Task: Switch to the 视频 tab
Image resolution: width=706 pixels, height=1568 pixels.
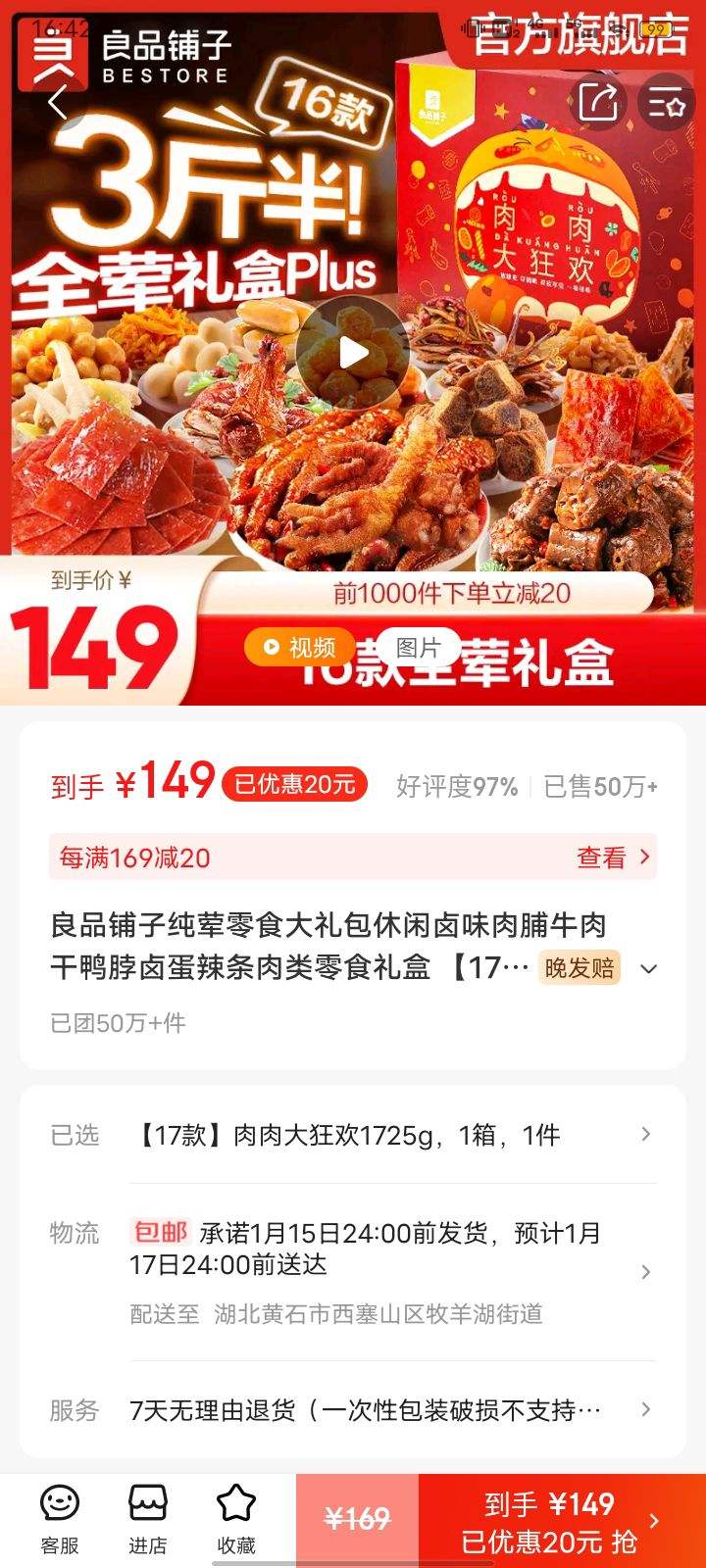Action: tap(299, 648)
